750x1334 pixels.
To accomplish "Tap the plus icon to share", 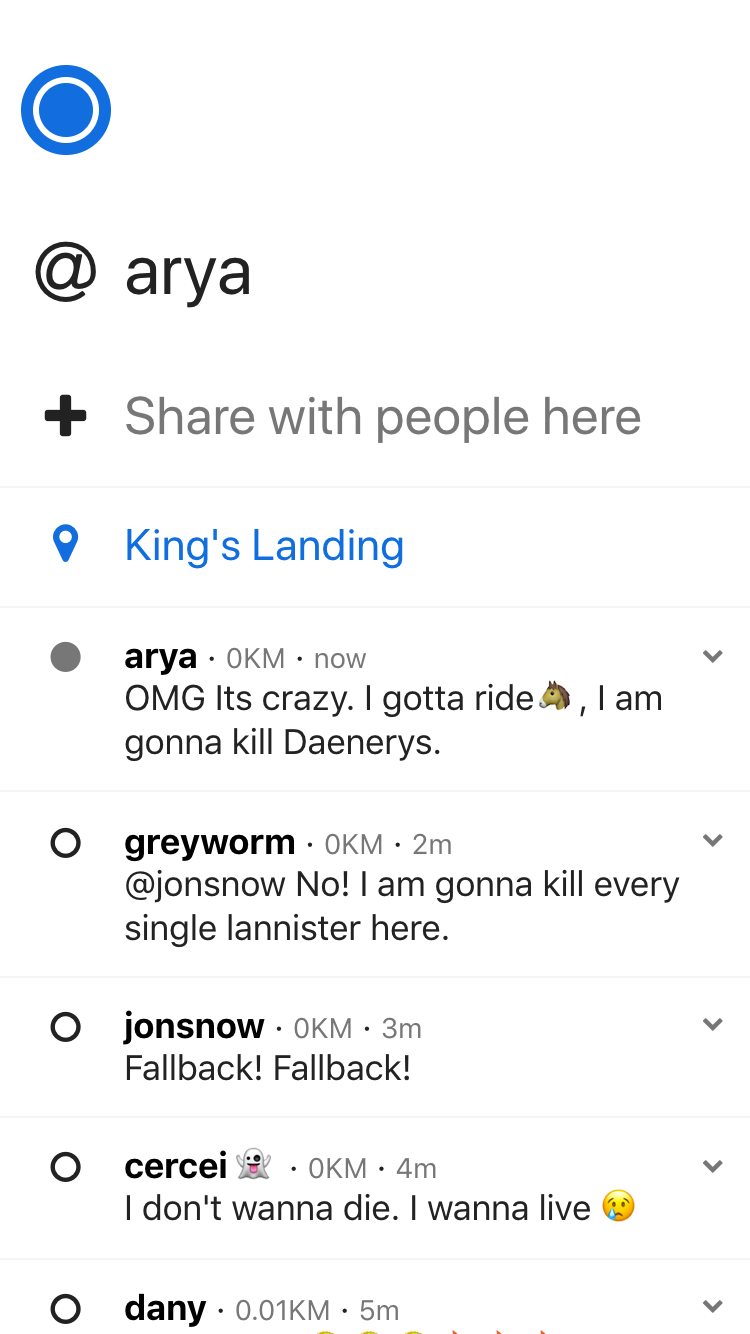I will (x=66, y=416).
